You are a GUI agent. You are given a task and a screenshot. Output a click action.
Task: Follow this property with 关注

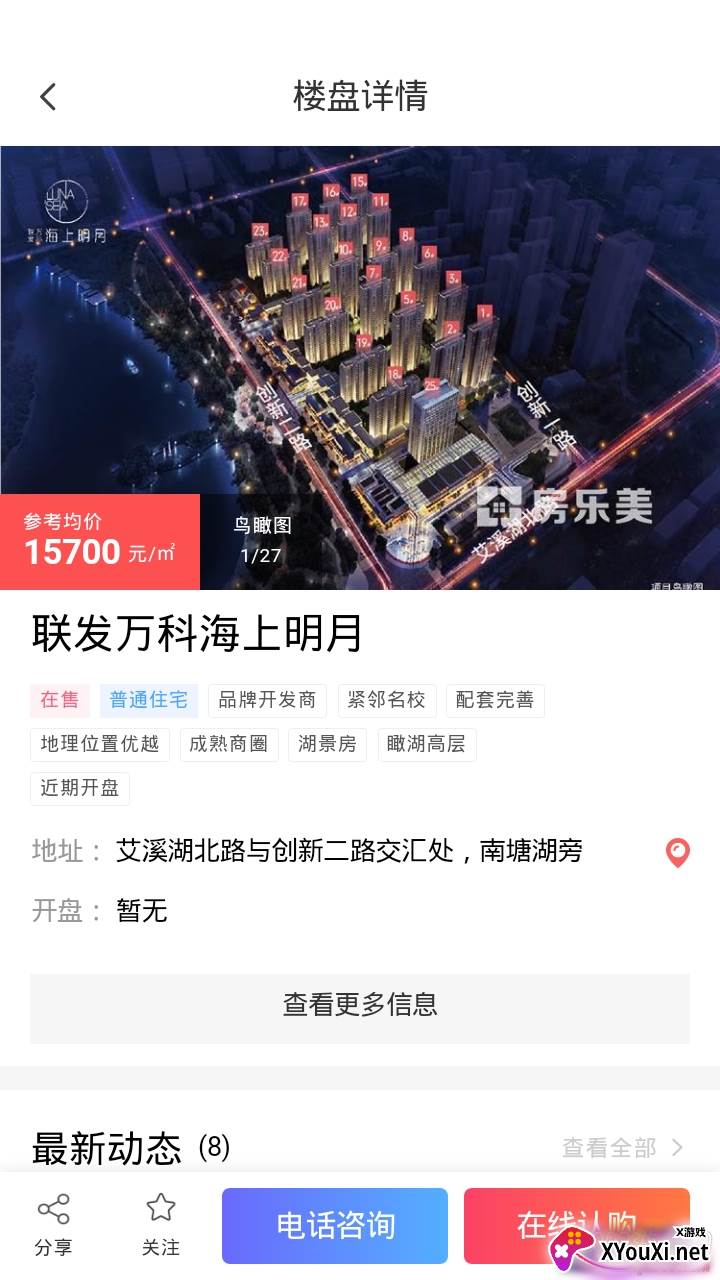[x=161, y=1224]
